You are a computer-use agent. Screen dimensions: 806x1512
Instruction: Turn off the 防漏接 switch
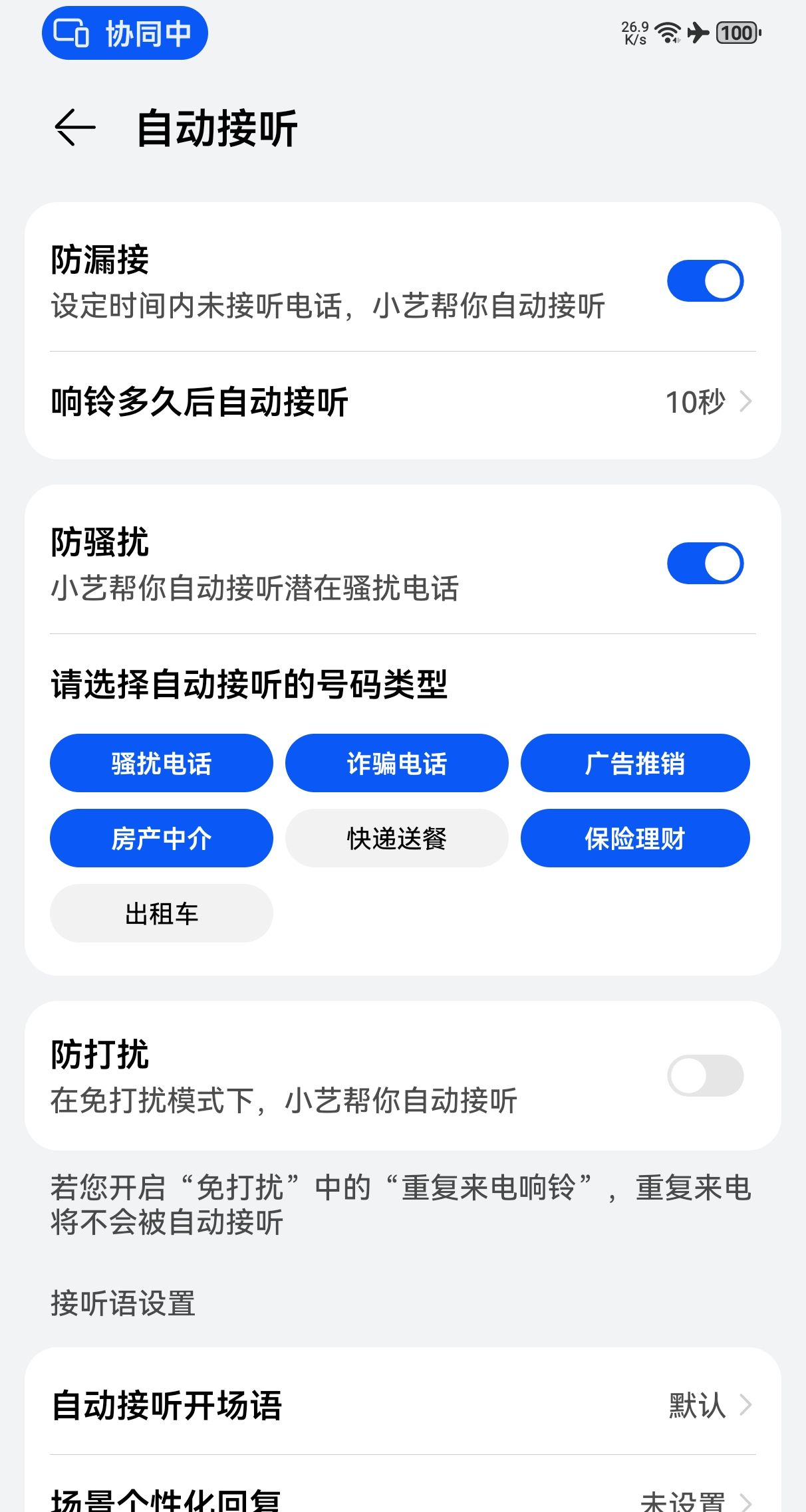point(705,280)
